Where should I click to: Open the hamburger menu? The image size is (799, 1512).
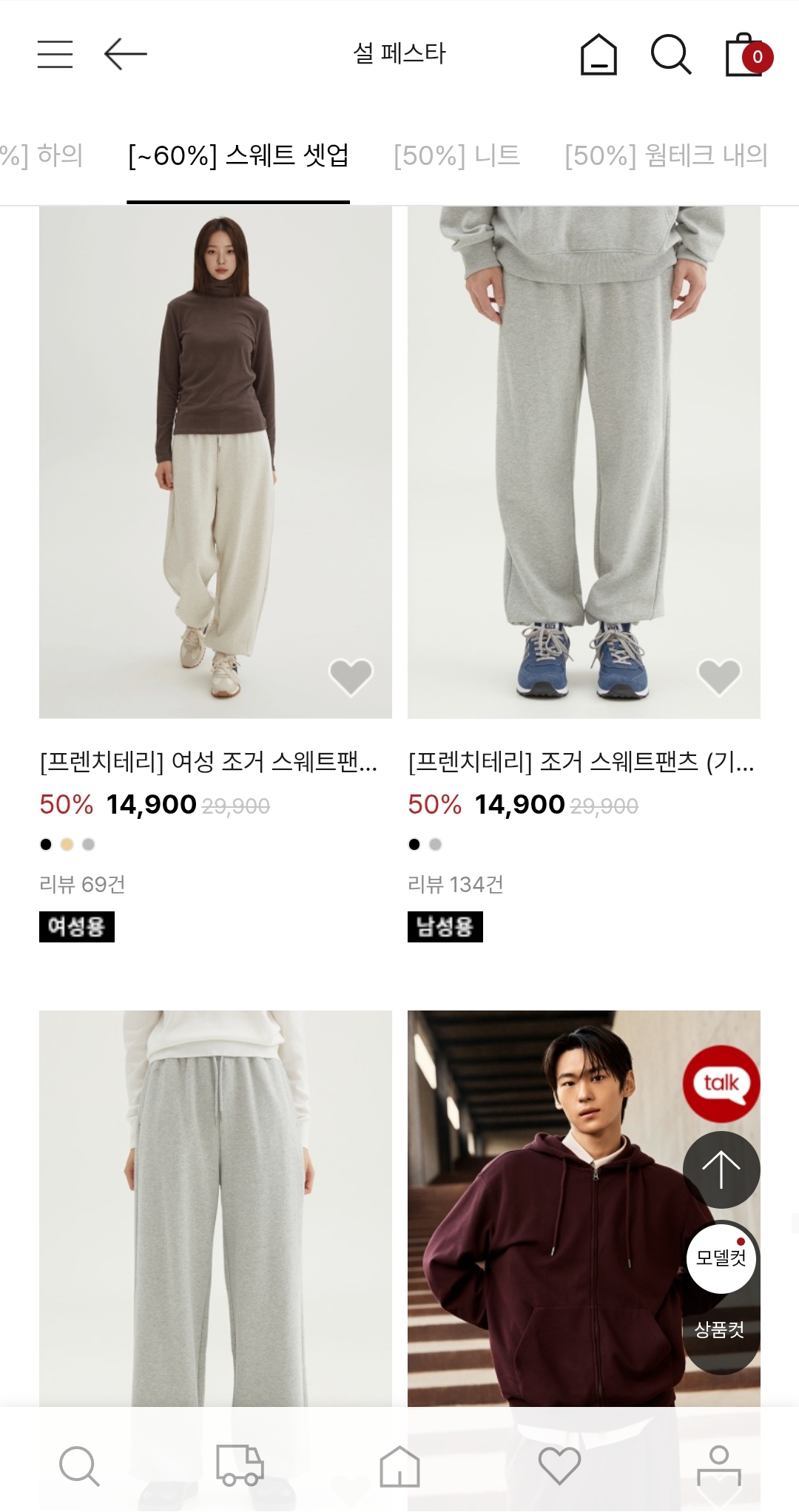click(x=55, y=54)
